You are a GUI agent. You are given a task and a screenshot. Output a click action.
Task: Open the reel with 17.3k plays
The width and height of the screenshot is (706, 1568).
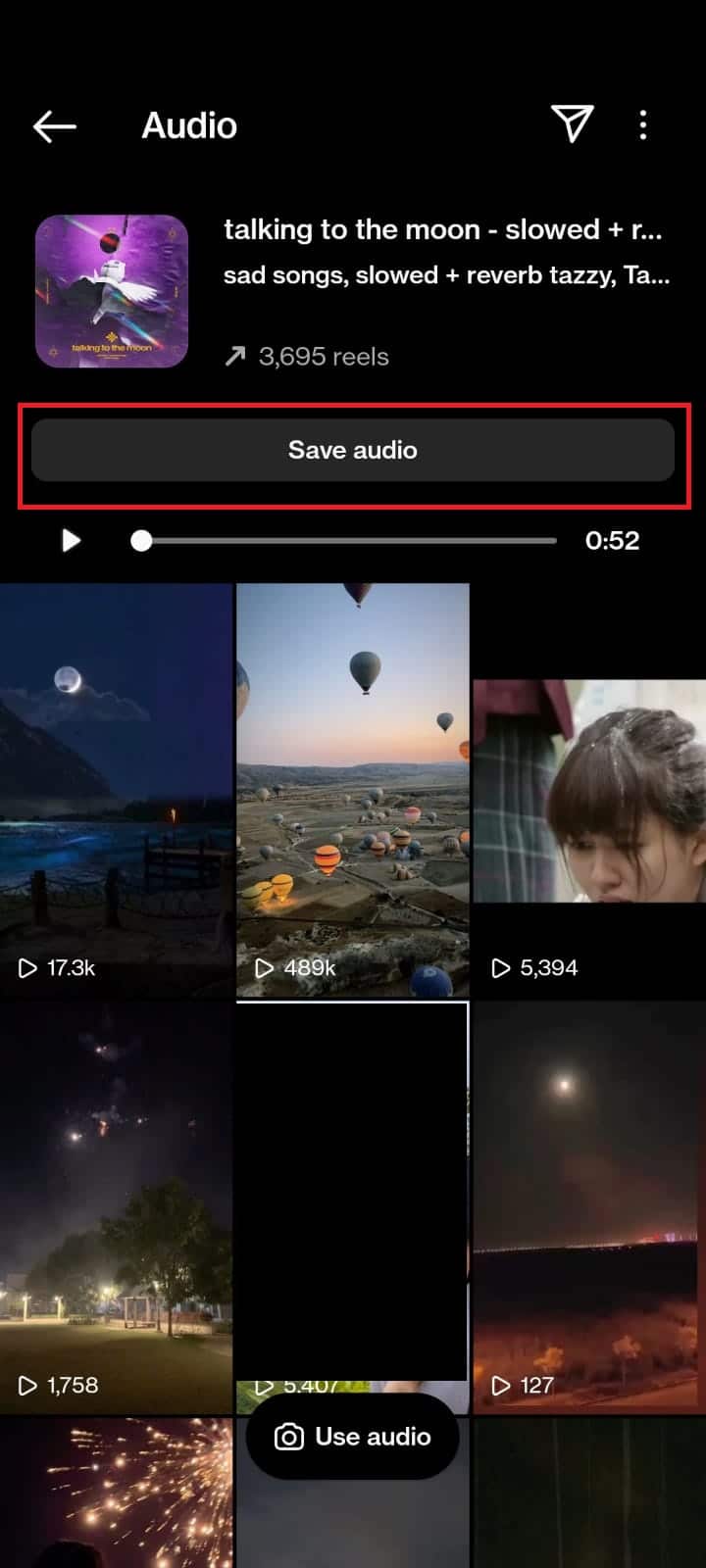click(x=116, y=789)
